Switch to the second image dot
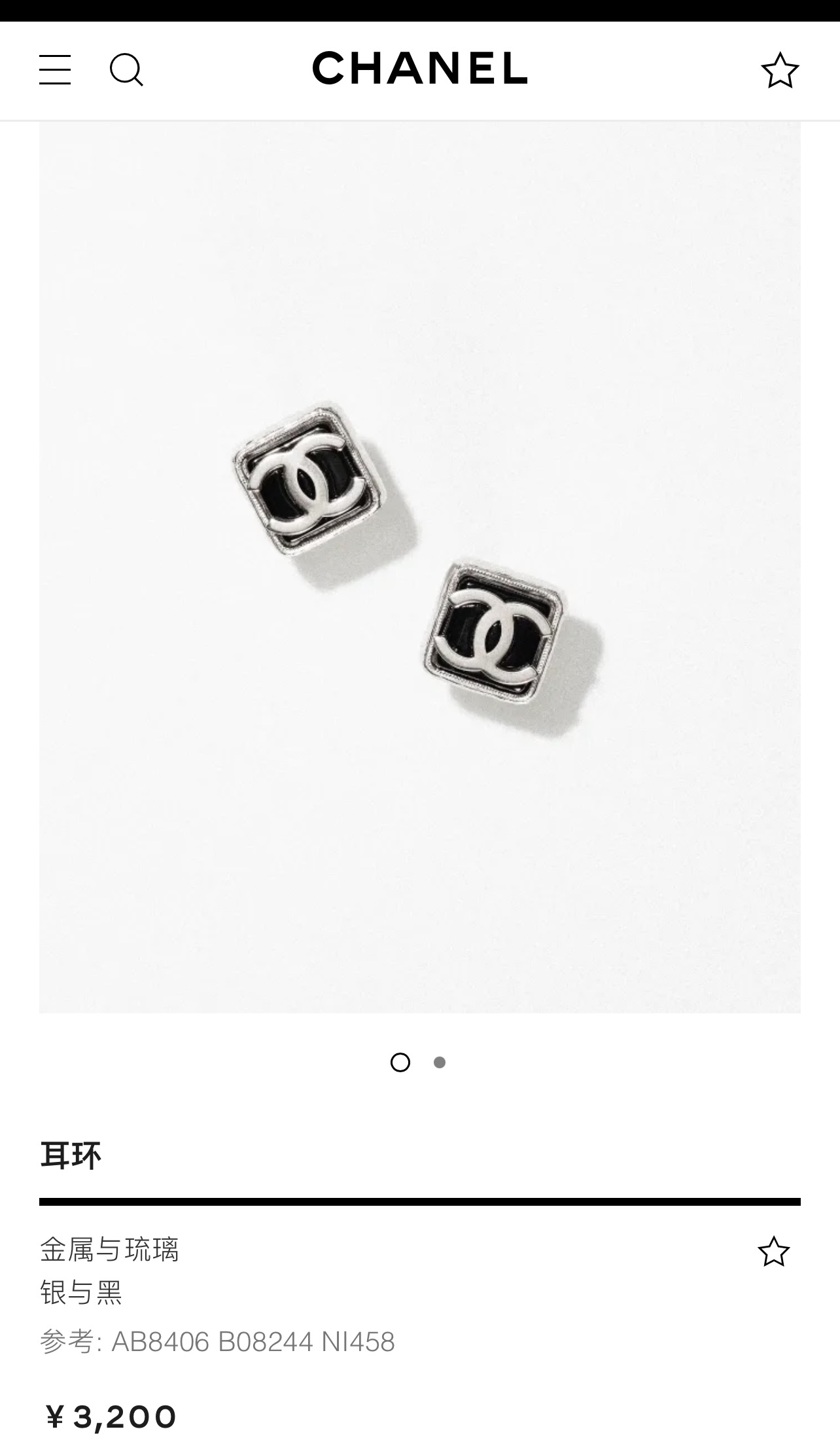This screenshot has width=840, height=1446. point(440,1062)
